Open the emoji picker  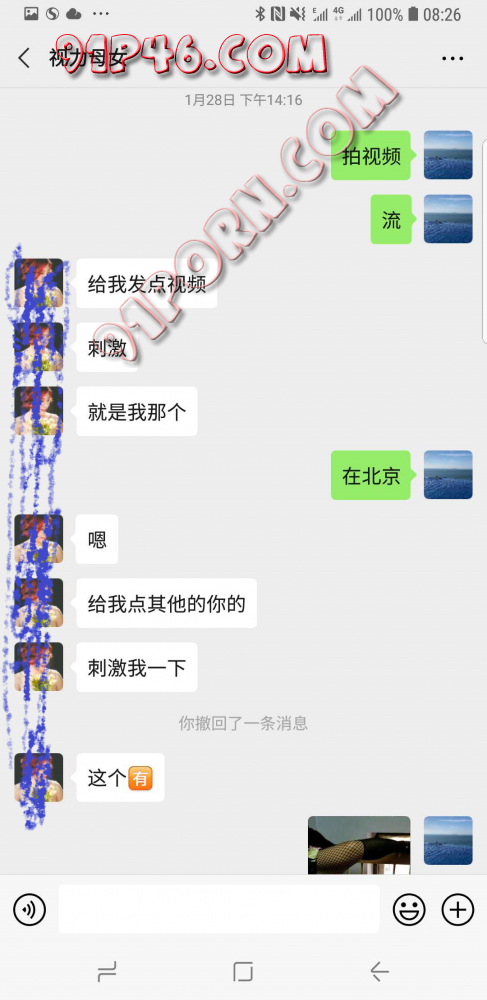tap(409, 909)
